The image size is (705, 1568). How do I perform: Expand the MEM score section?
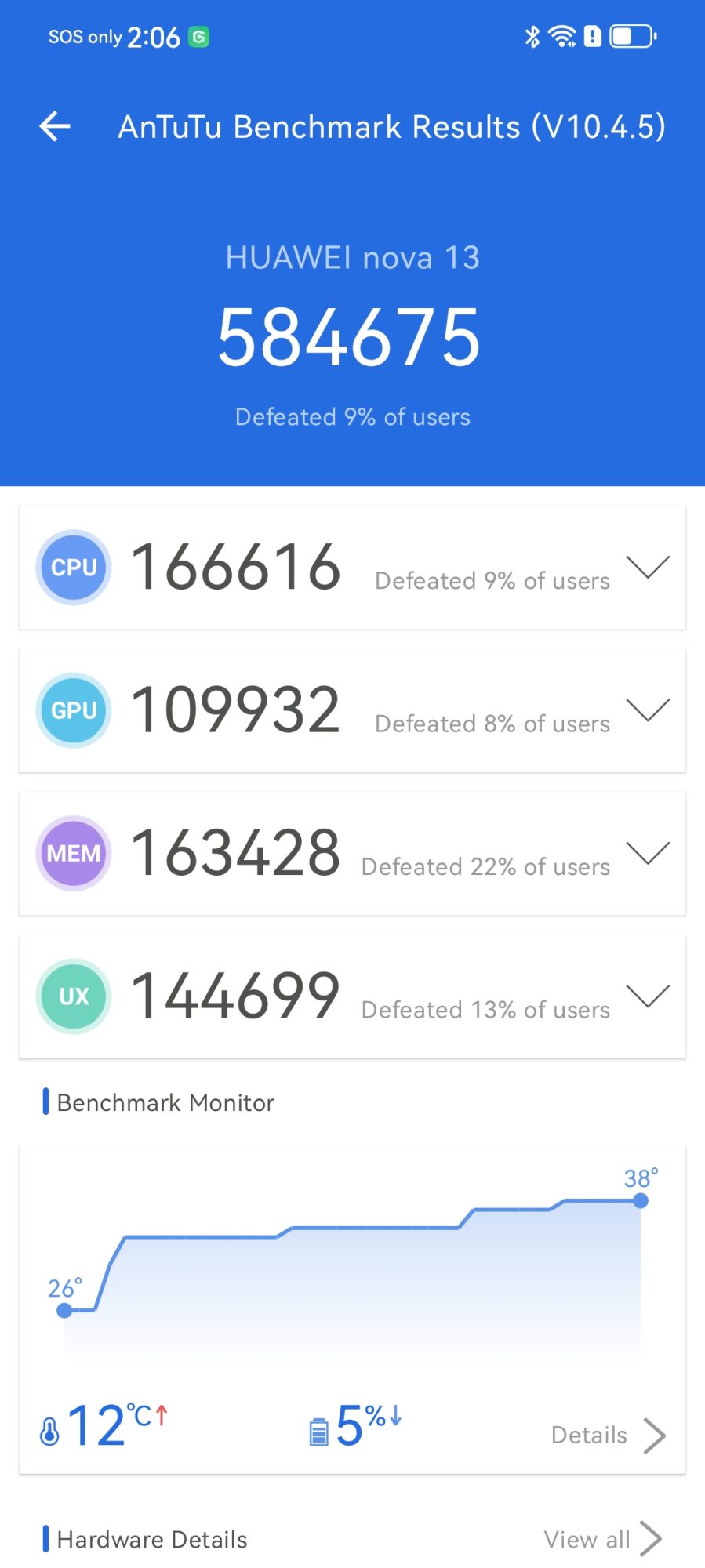tap(648, 853)
